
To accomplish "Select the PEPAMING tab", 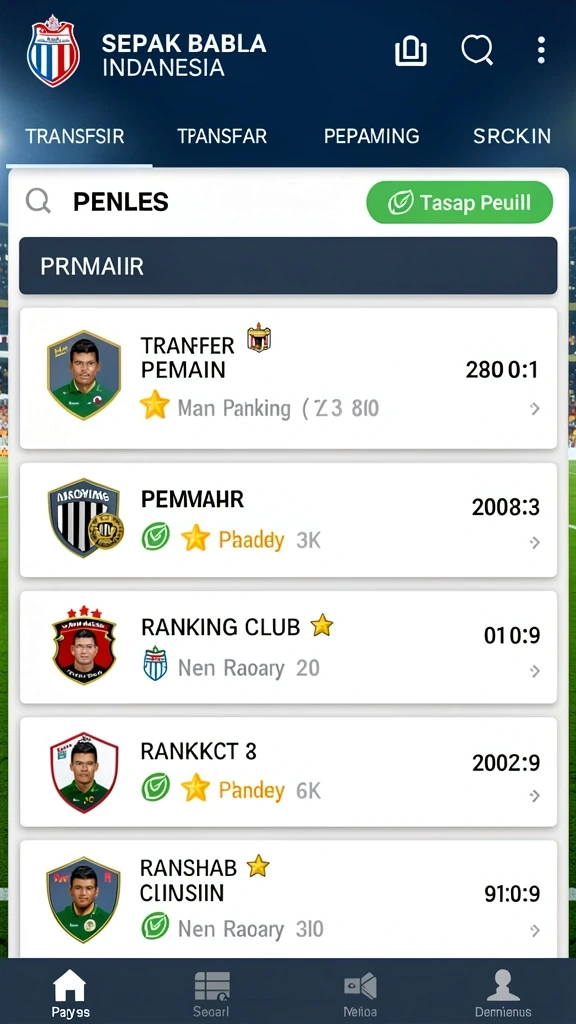I will tap(372, 136).
